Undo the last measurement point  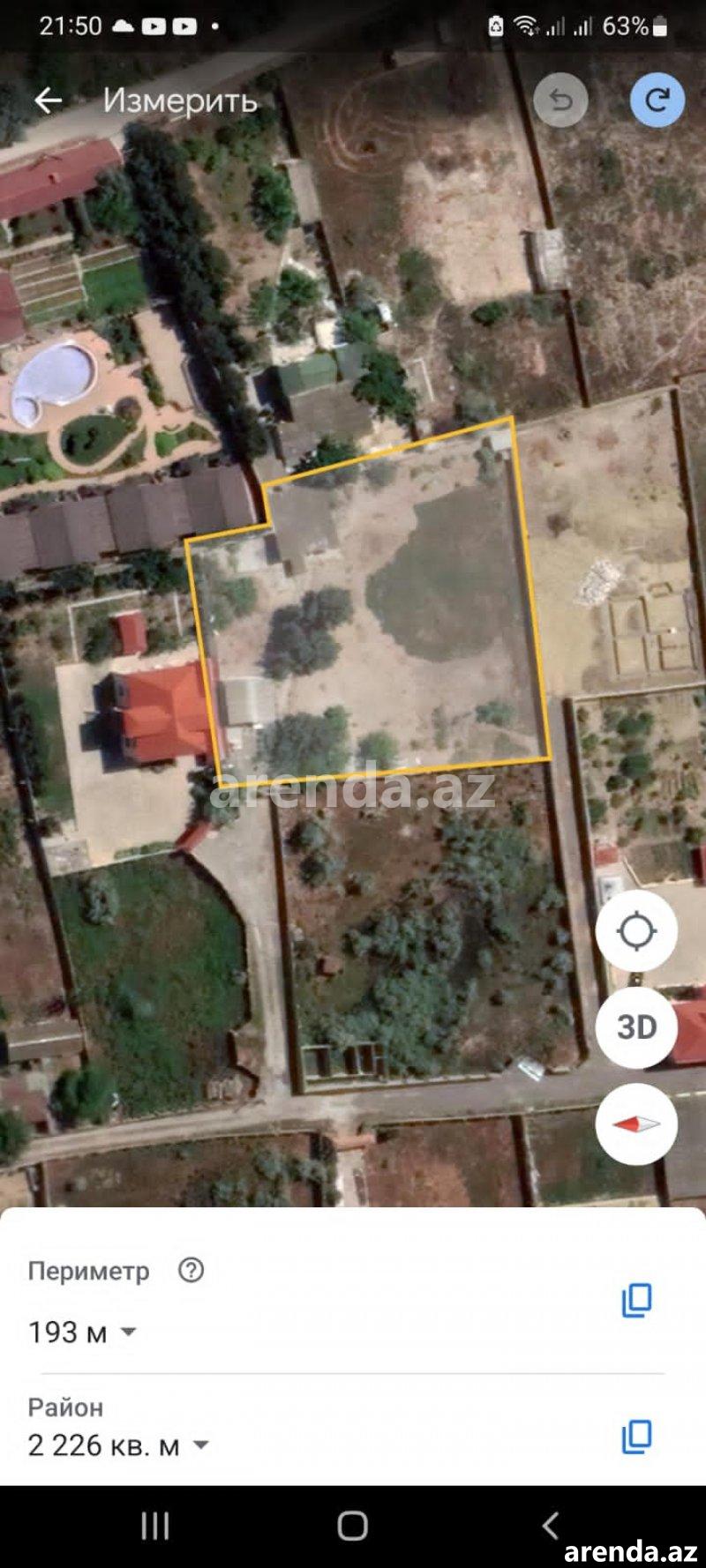click(x=560, y=101)
